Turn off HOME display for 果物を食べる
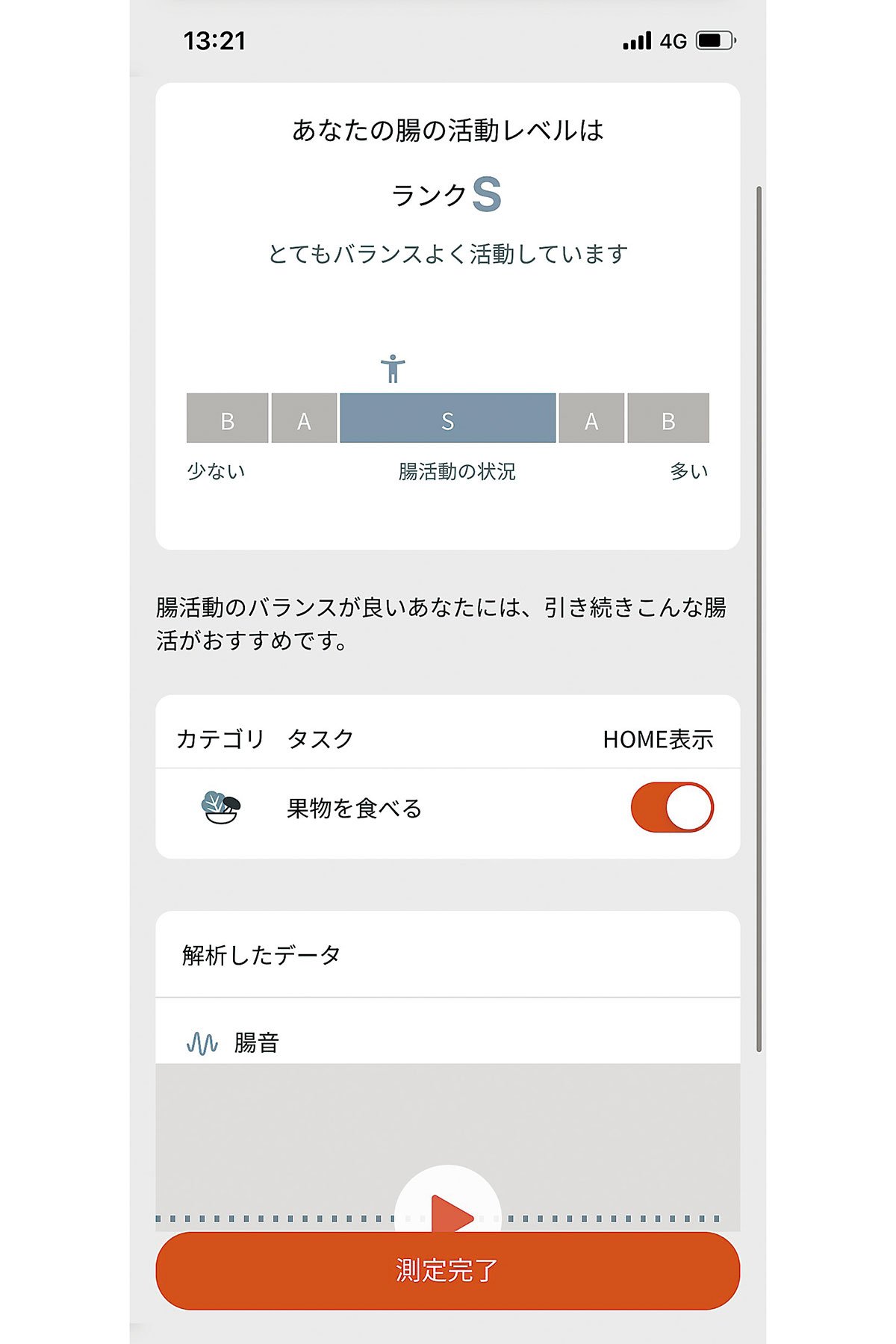This screenshot has width=896, height=1344. [672, 807]
